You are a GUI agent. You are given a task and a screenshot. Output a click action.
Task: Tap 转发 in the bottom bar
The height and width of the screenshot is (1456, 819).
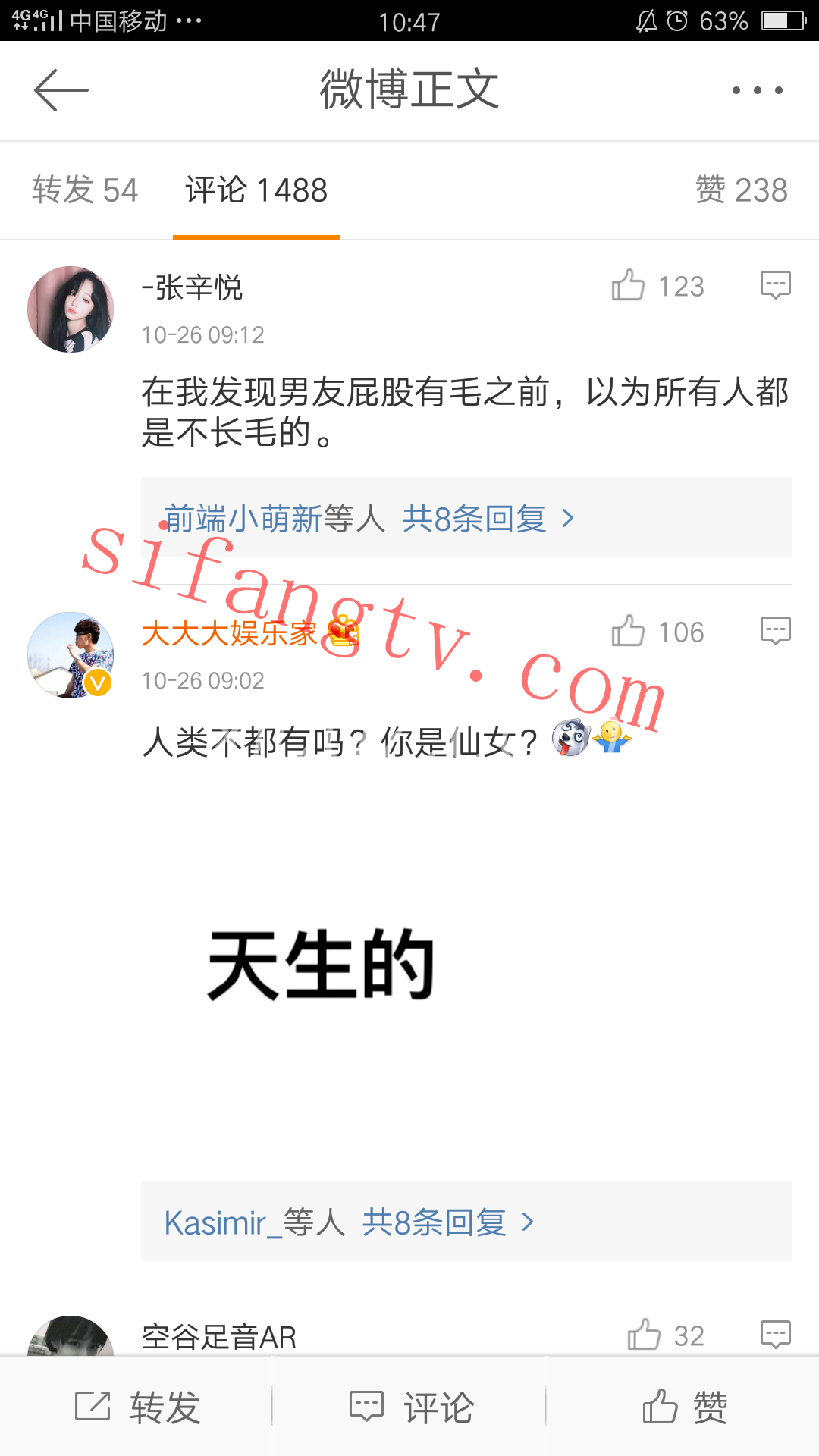(138, 1407)
